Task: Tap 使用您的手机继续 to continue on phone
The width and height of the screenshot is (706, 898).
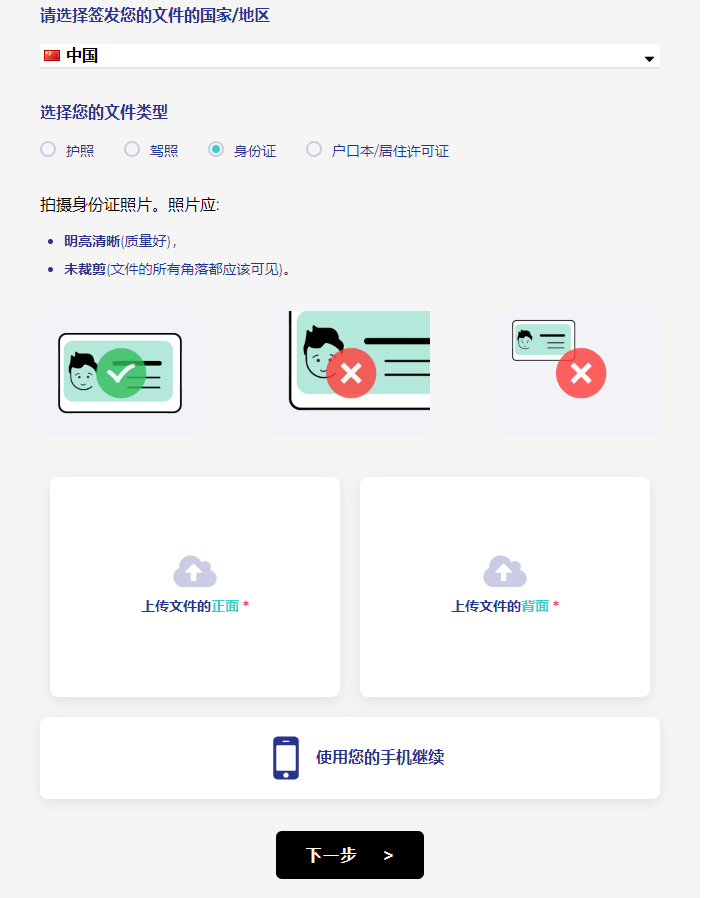Action: [349, 758]
